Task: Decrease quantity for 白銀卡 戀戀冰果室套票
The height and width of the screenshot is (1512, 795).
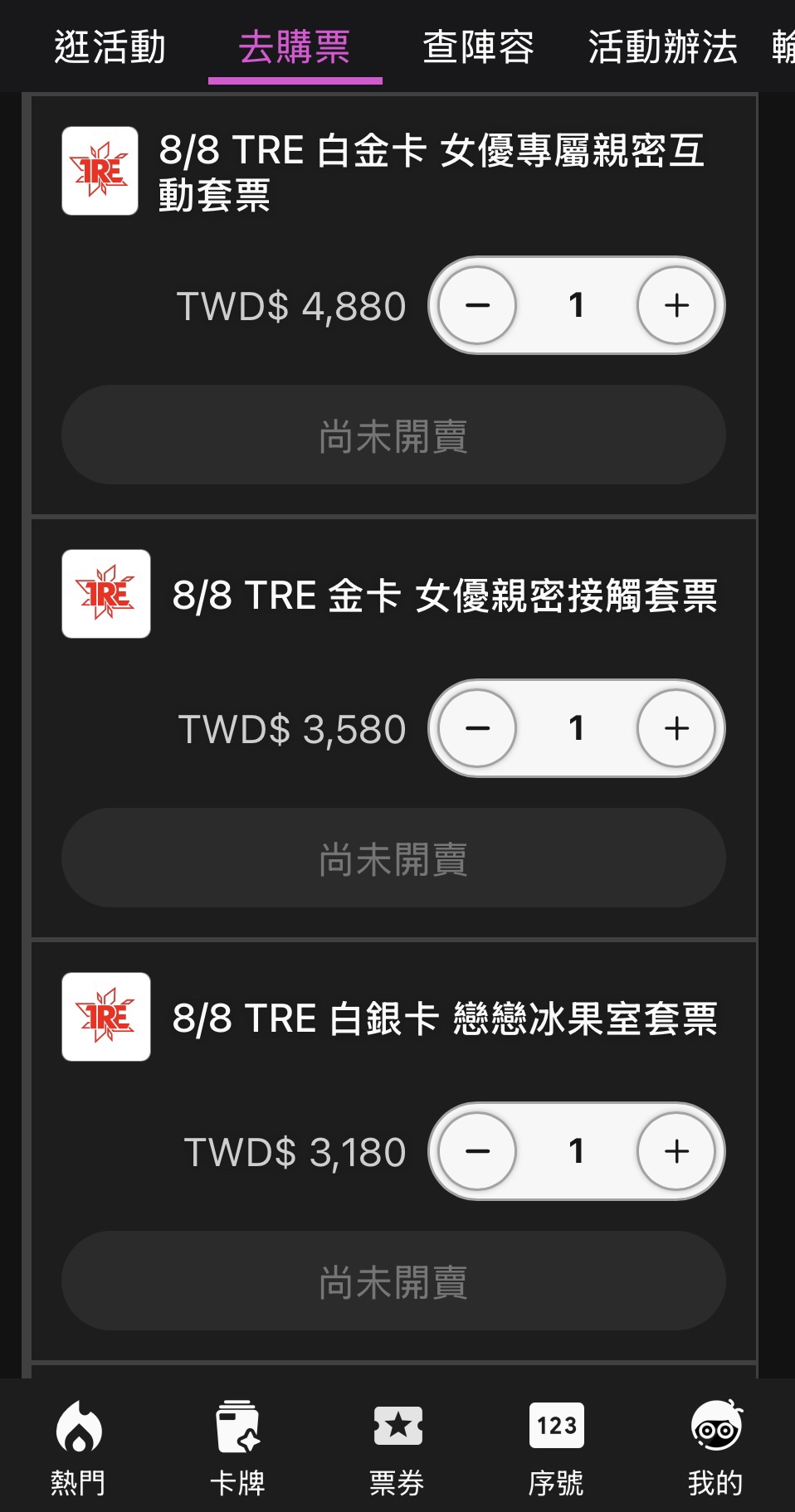Action: pyautogui.click(x=477, y=1151)
